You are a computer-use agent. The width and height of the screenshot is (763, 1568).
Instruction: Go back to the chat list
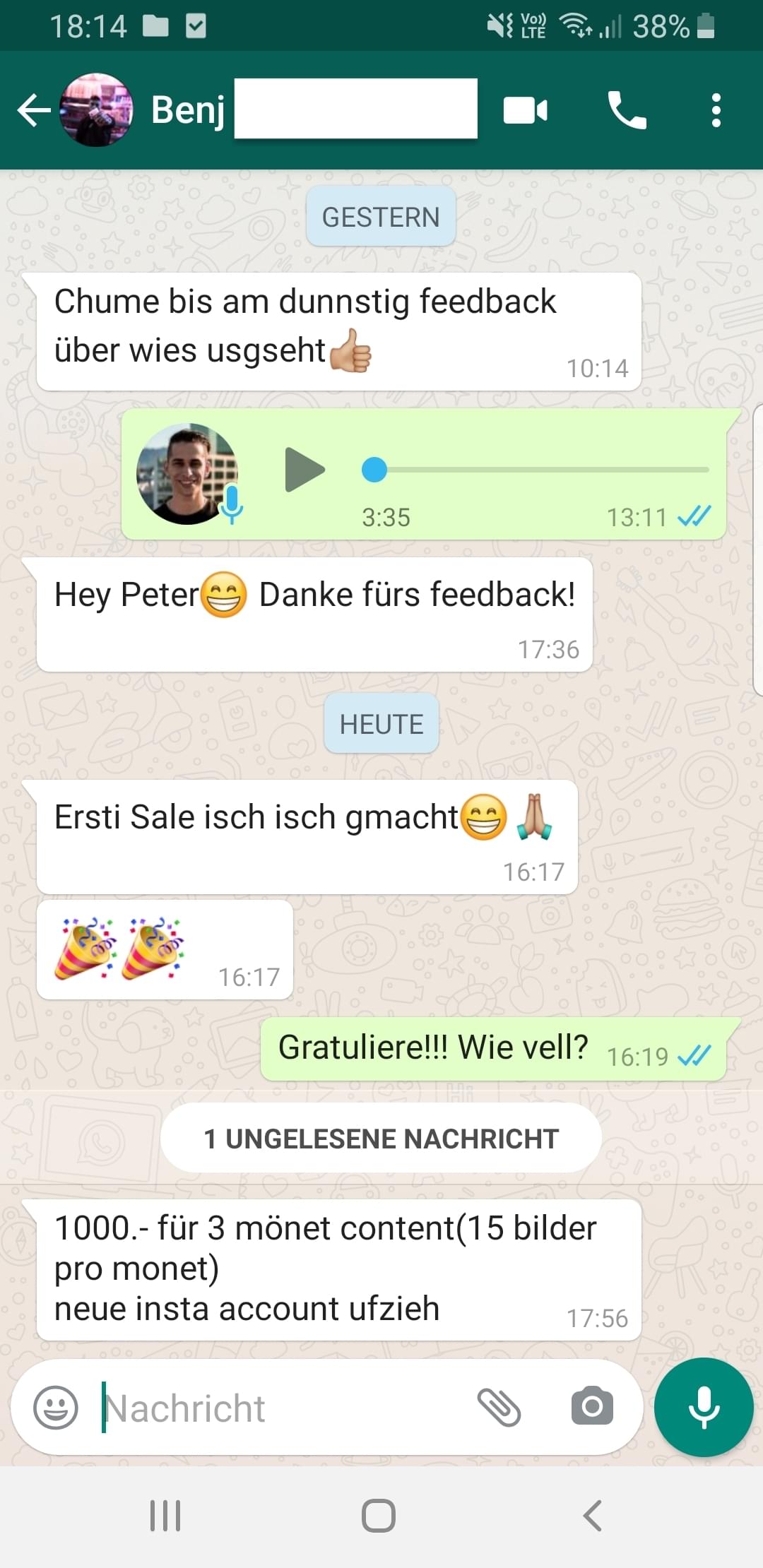pos(33,111)
